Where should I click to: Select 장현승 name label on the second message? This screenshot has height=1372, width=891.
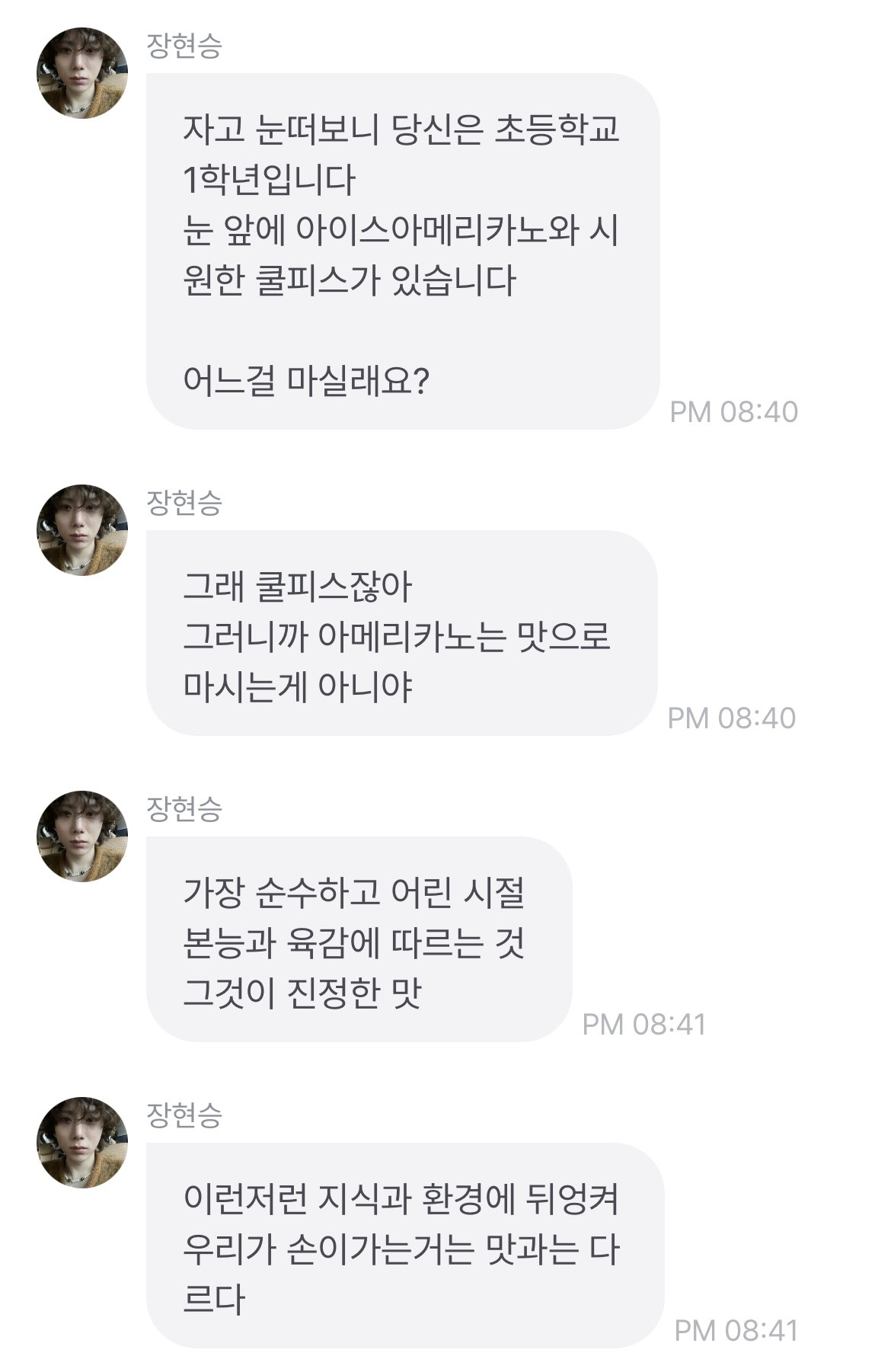pos(179,504)
